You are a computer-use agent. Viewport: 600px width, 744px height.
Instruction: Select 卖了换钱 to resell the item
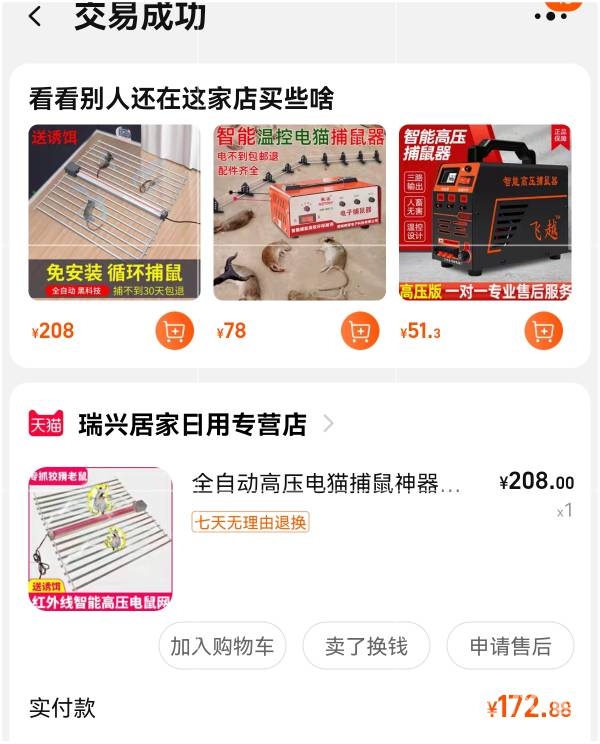click(366, 646)
